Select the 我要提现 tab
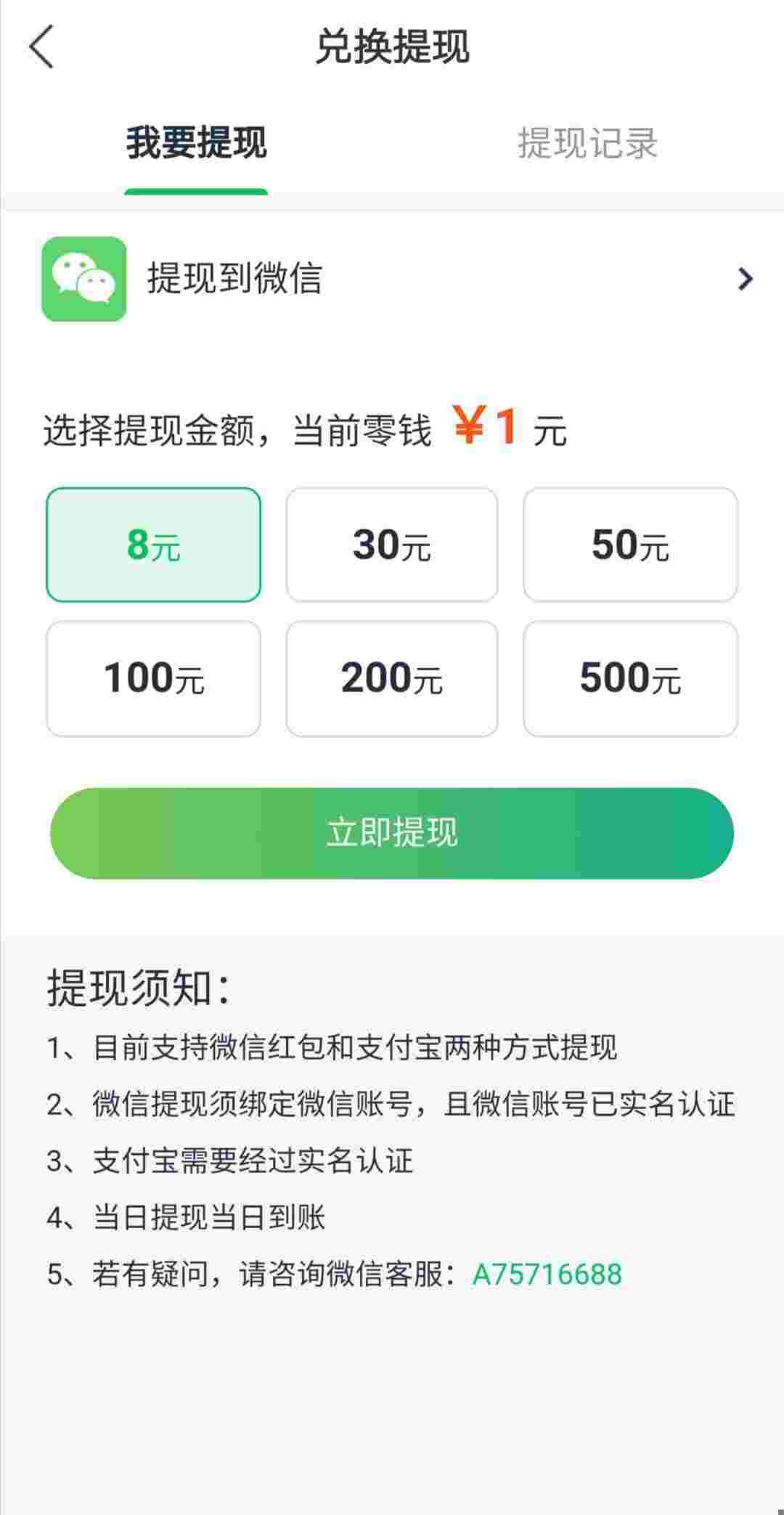Viewport: 784px width, 1515px height. coord(196,142)
